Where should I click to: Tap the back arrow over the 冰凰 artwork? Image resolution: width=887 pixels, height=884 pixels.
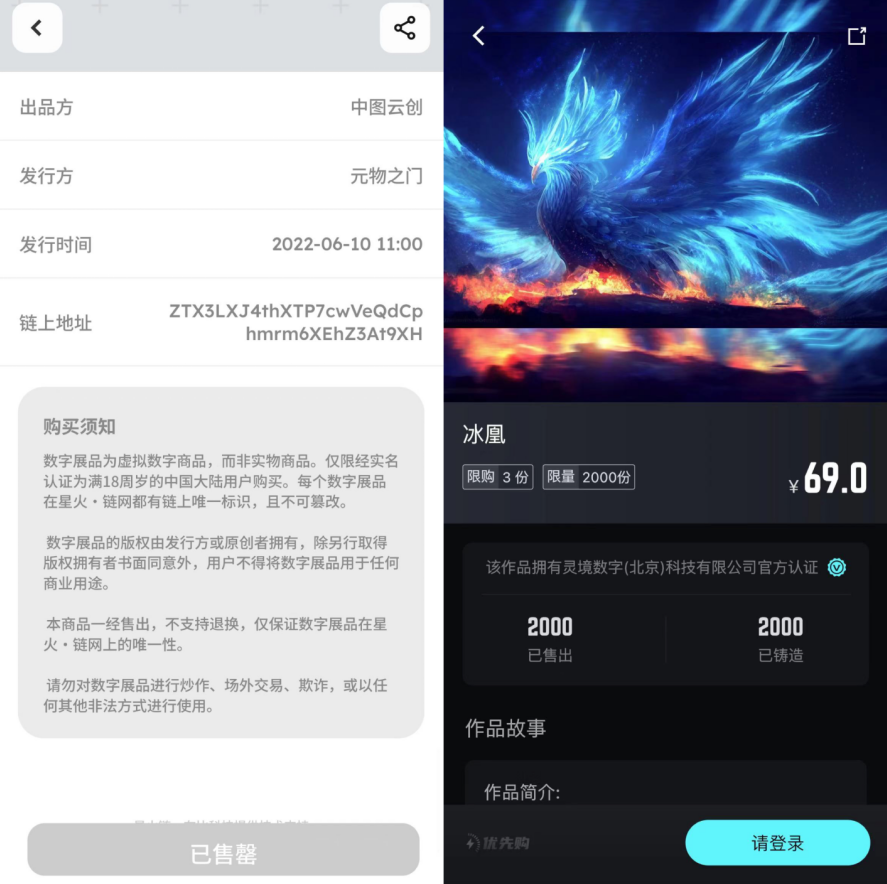(479, 36)
